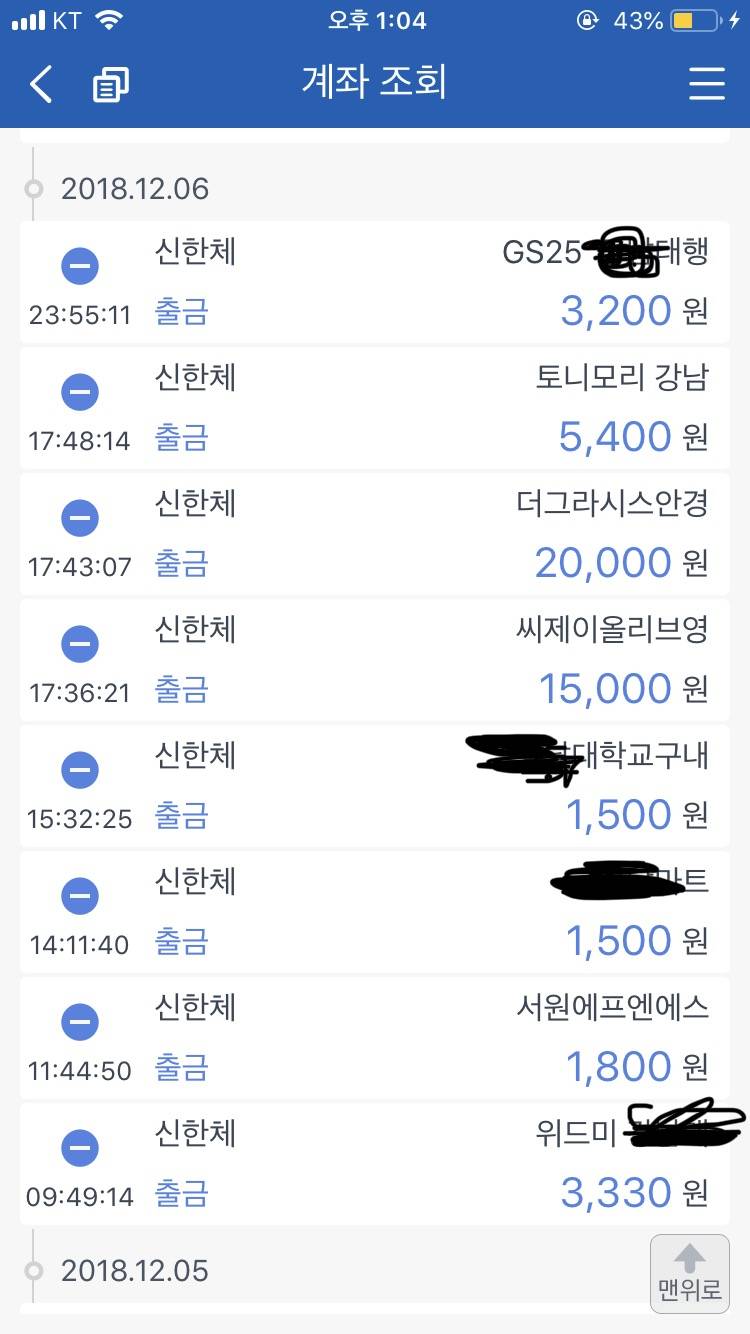Viewport: 750px width, 1334px height.
Task: Collapse the 위드미 3,330원 entry
Action: point(80,1147)
